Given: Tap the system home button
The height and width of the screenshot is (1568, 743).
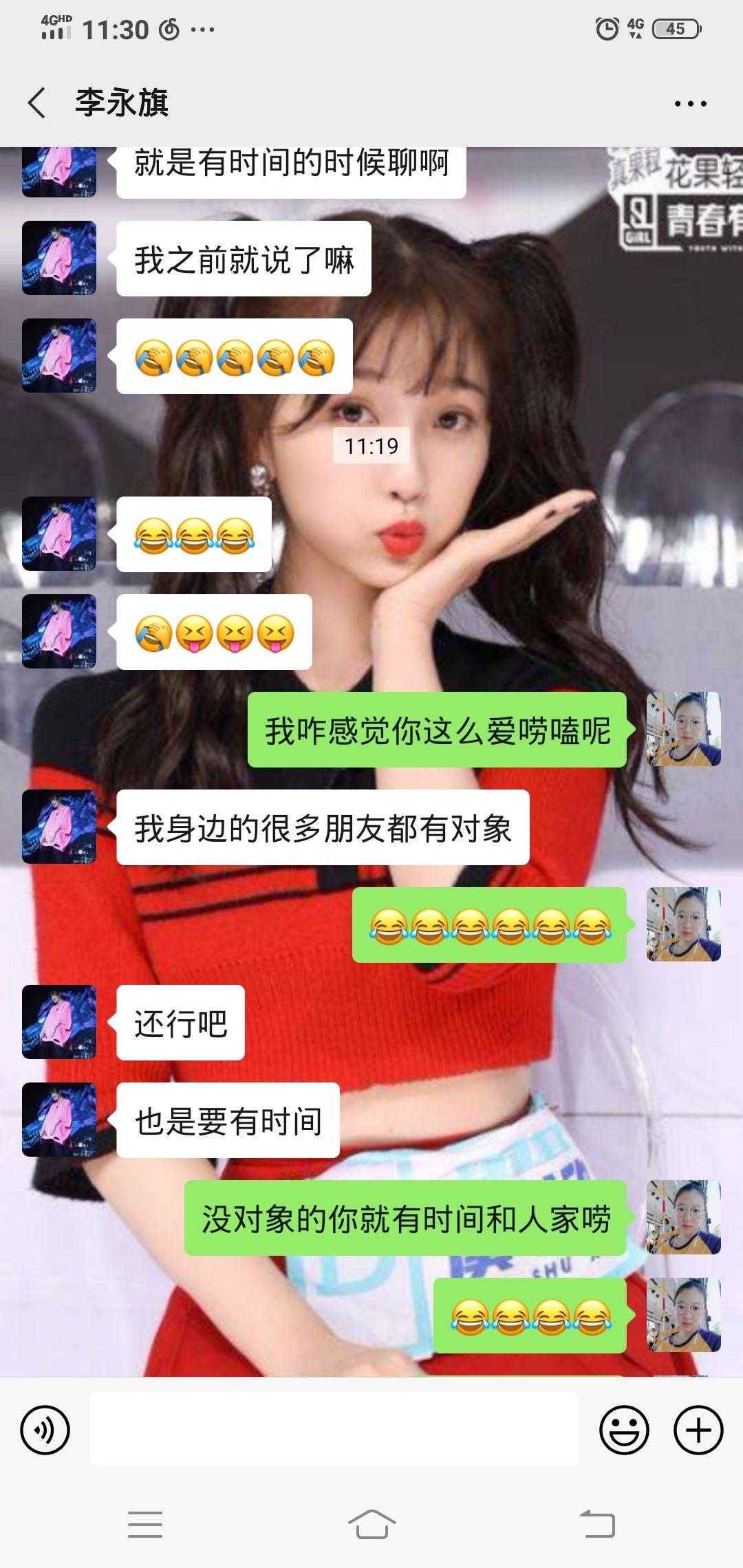Looking at the screenshot, I should [x=371, y=1524].
